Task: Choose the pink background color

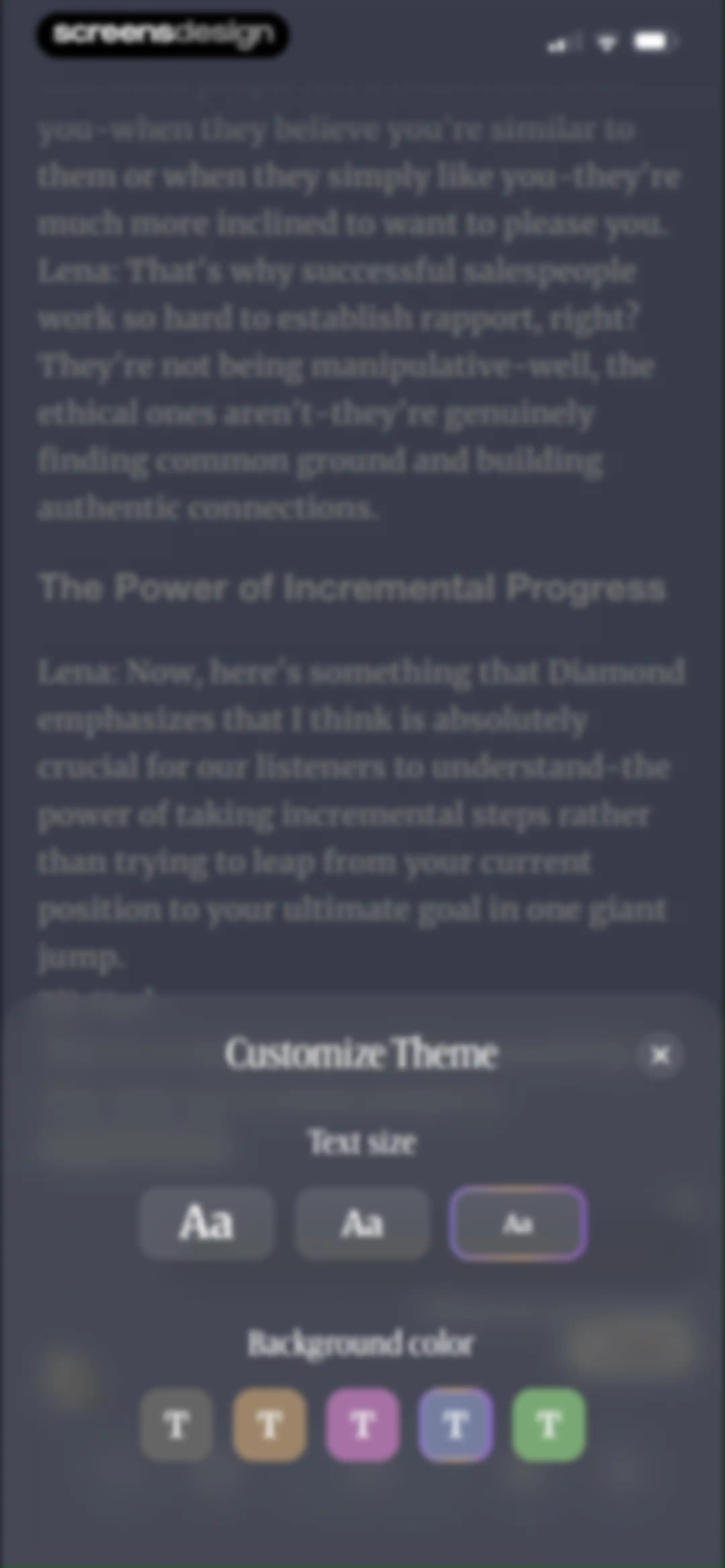Action: [x=363, y=1425]
